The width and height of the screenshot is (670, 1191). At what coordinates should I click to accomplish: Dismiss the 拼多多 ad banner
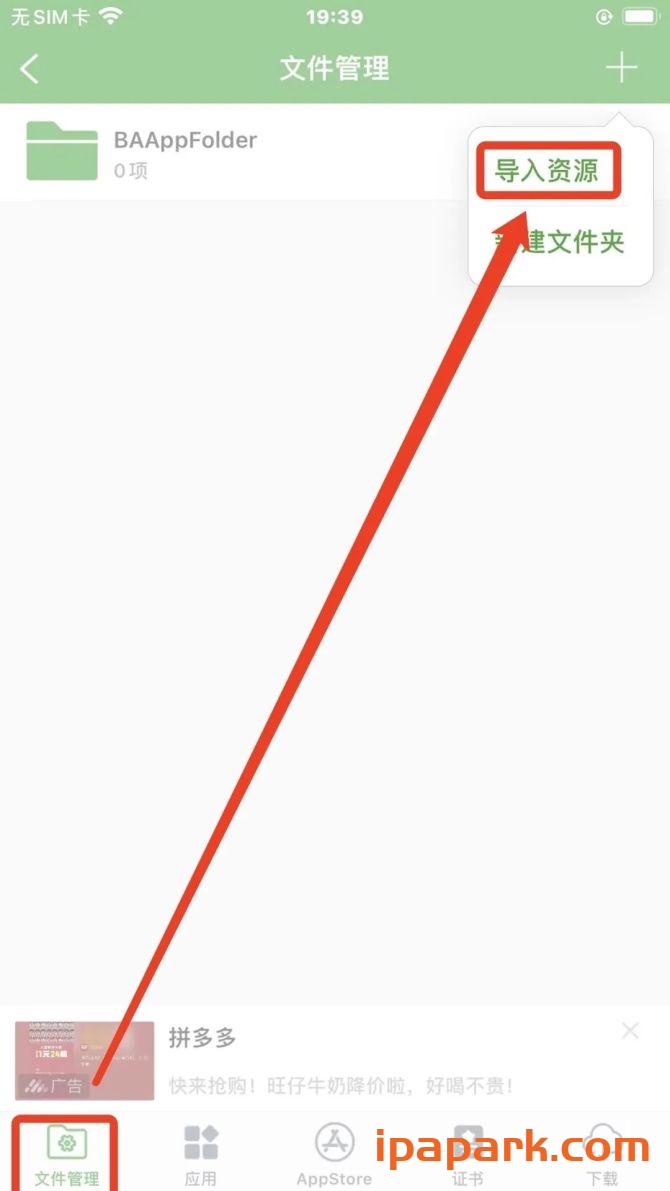630,1031
